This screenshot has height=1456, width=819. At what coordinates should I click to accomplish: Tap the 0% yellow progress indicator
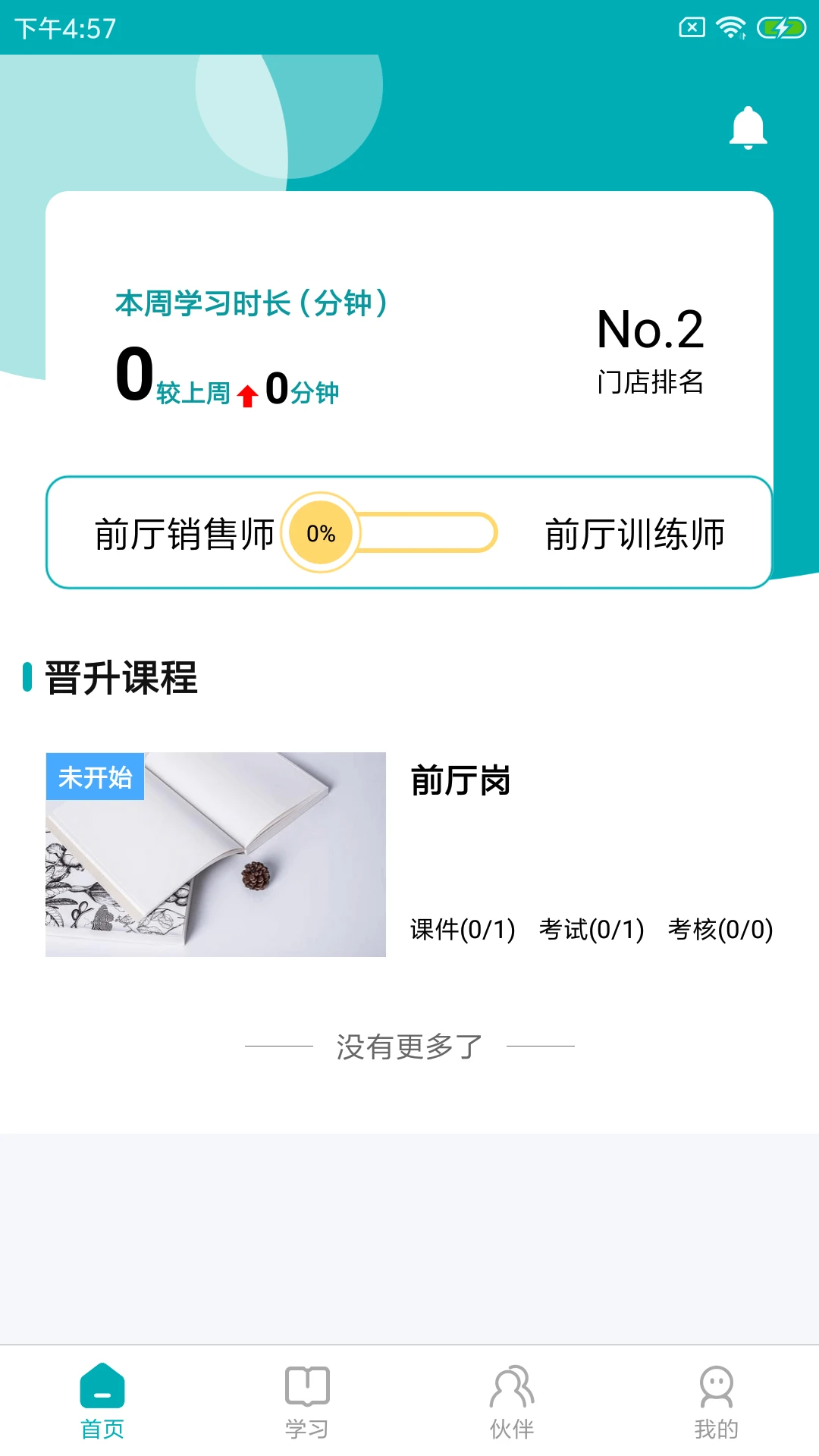(x=322, y=533)
